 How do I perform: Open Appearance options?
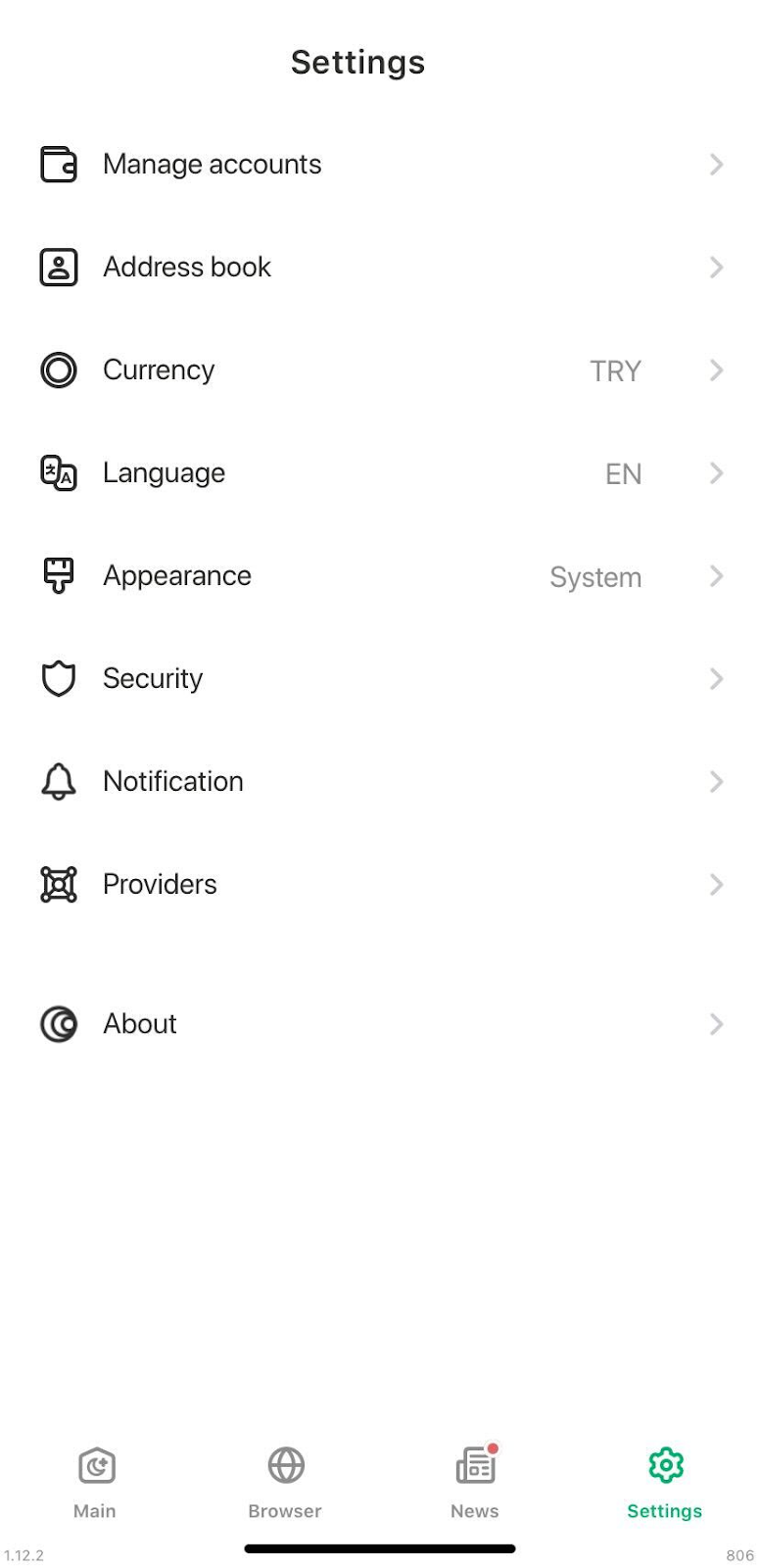click(x=380, y=576)
